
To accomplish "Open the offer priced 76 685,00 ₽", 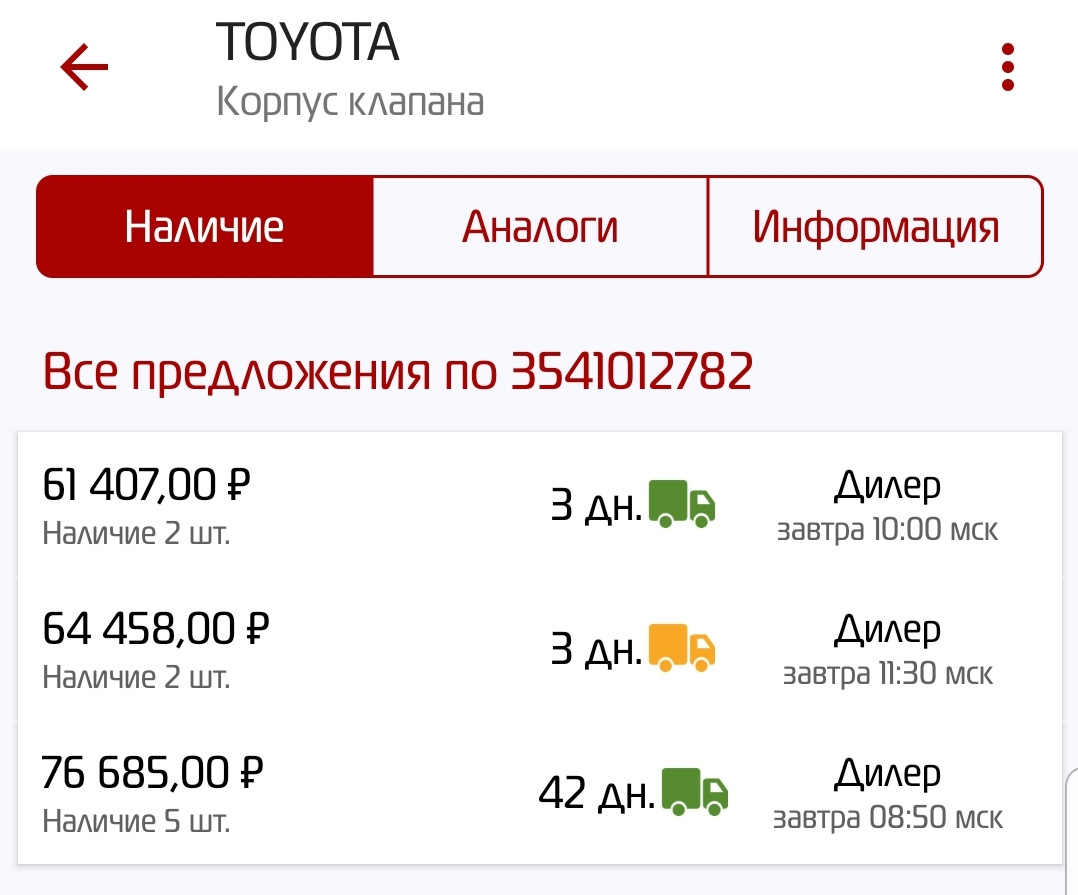I will click(540, 793).
